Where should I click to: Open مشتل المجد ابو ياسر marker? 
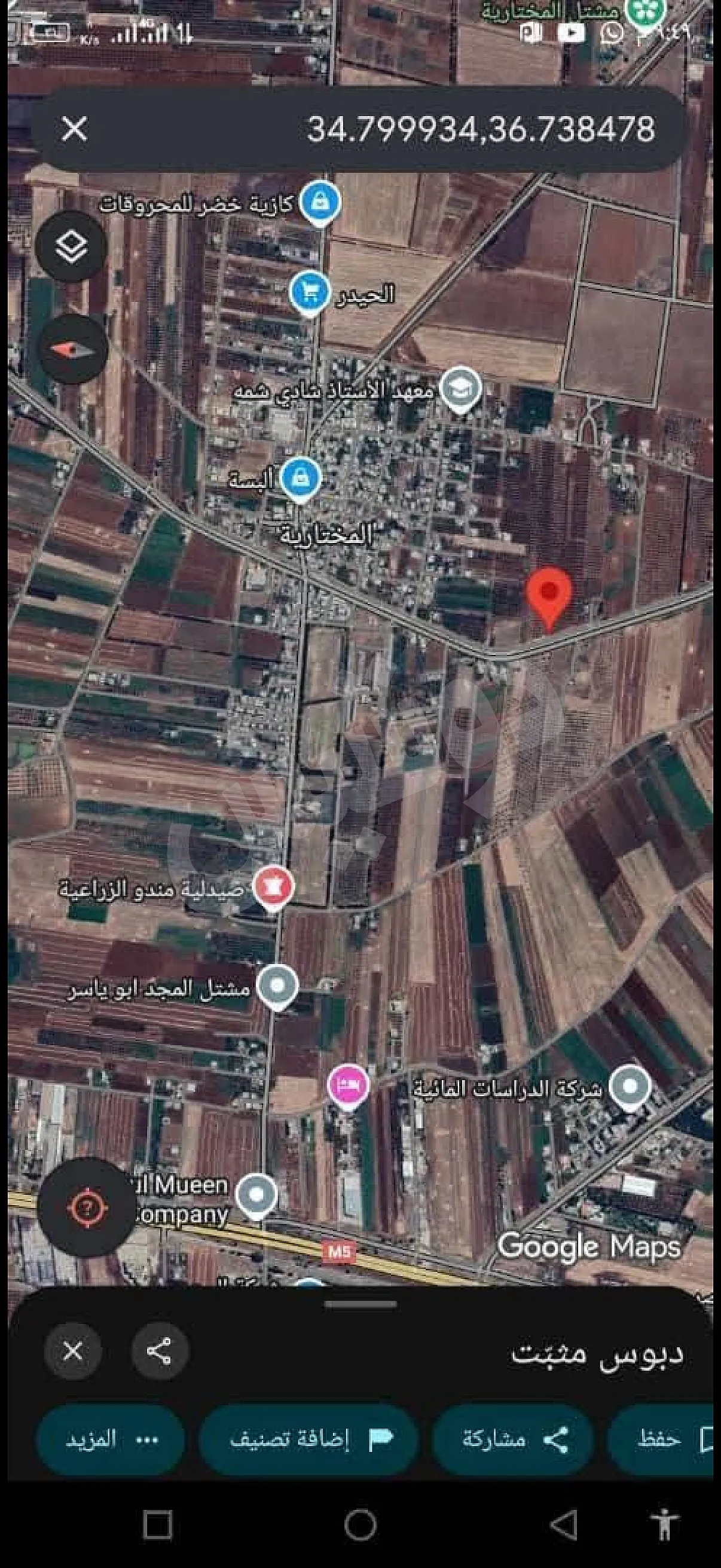pos(278,986)
